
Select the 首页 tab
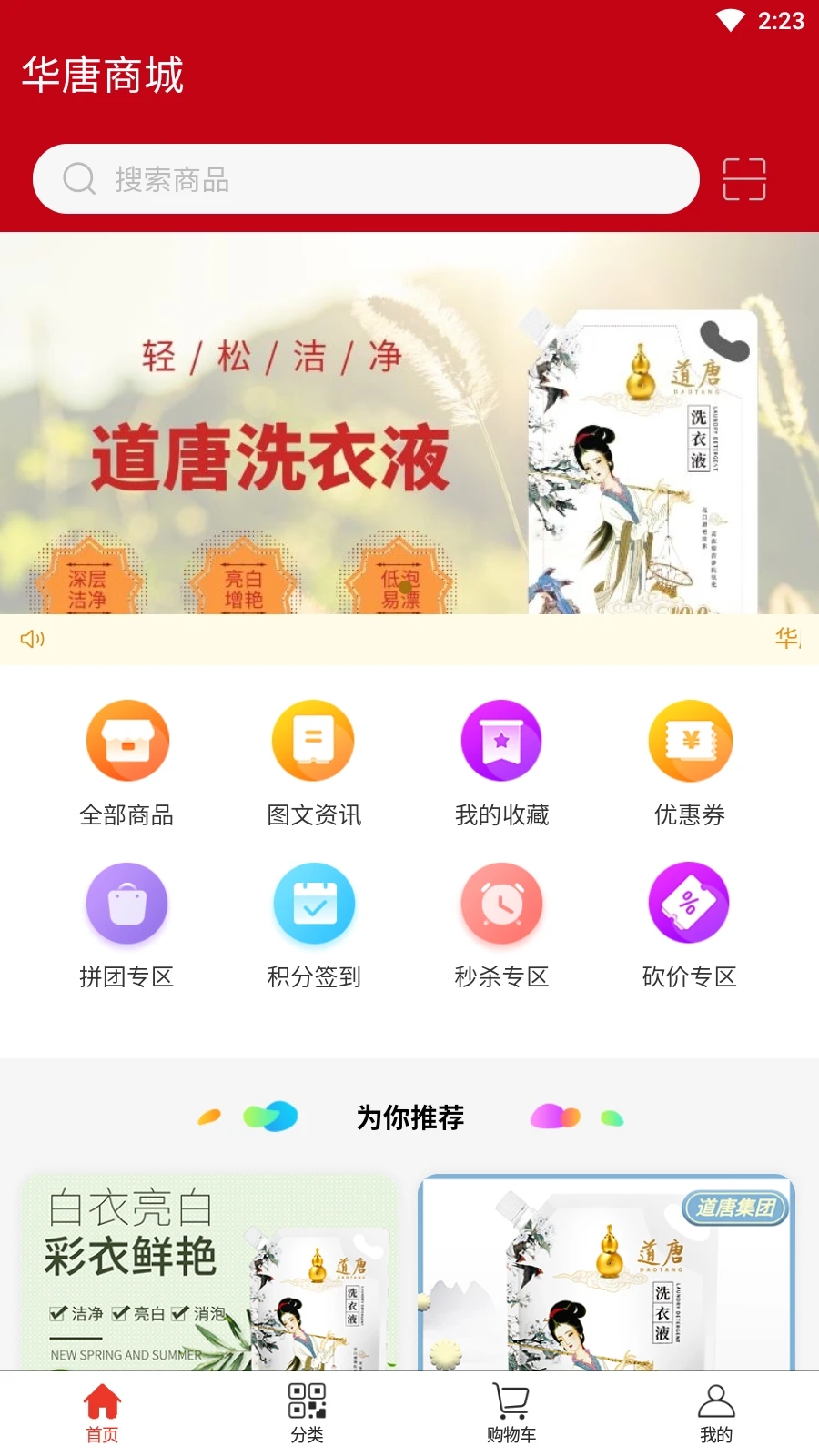click(102, 1413)
